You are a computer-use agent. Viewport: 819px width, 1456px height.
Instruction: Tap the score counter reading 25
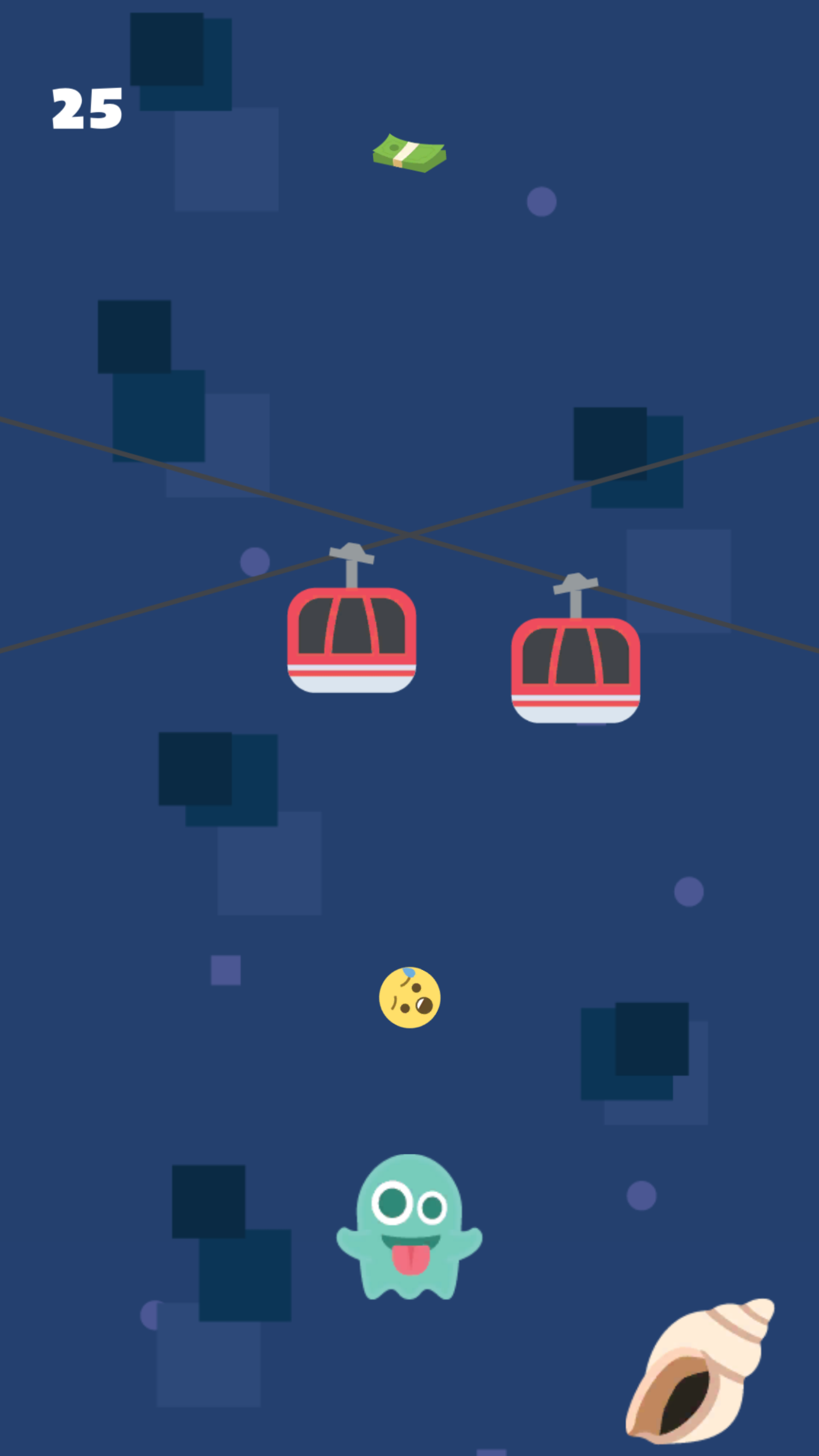click(x=85, y=108)
